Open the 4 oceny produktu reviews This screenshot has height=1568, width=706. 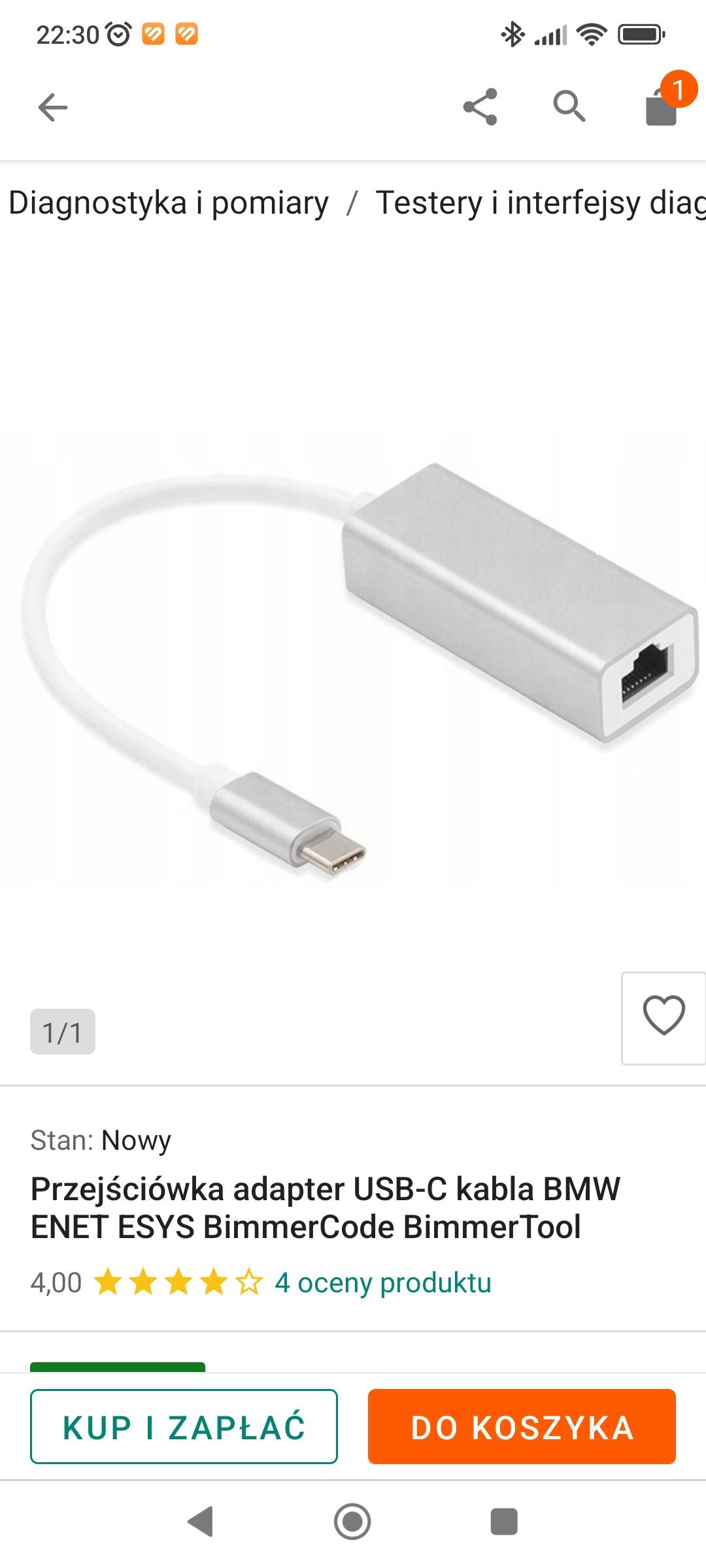click(383, 1282)
